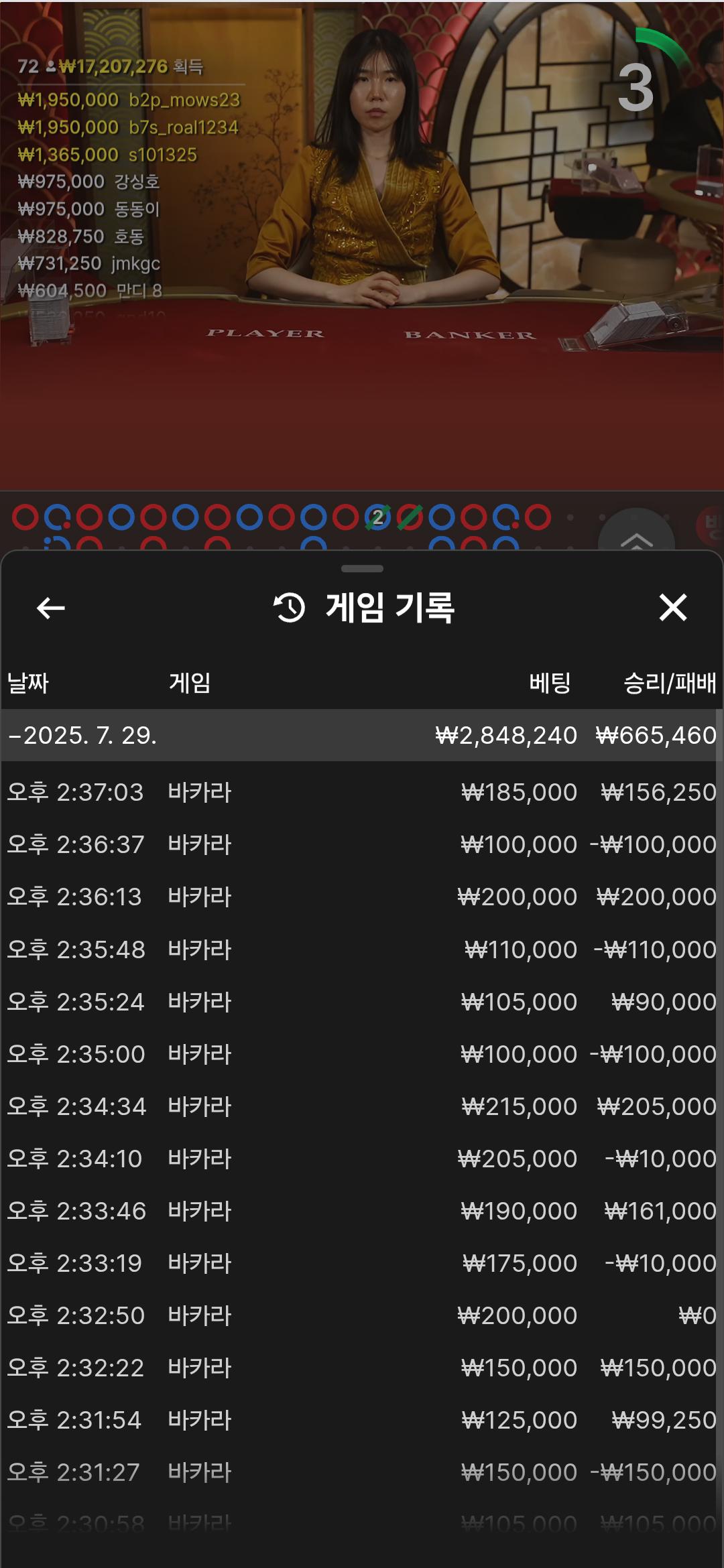724x1568 pixels.
Task: Open the 오후 2:32:22 바카라 record
Action: click(x=362, y=1368)
